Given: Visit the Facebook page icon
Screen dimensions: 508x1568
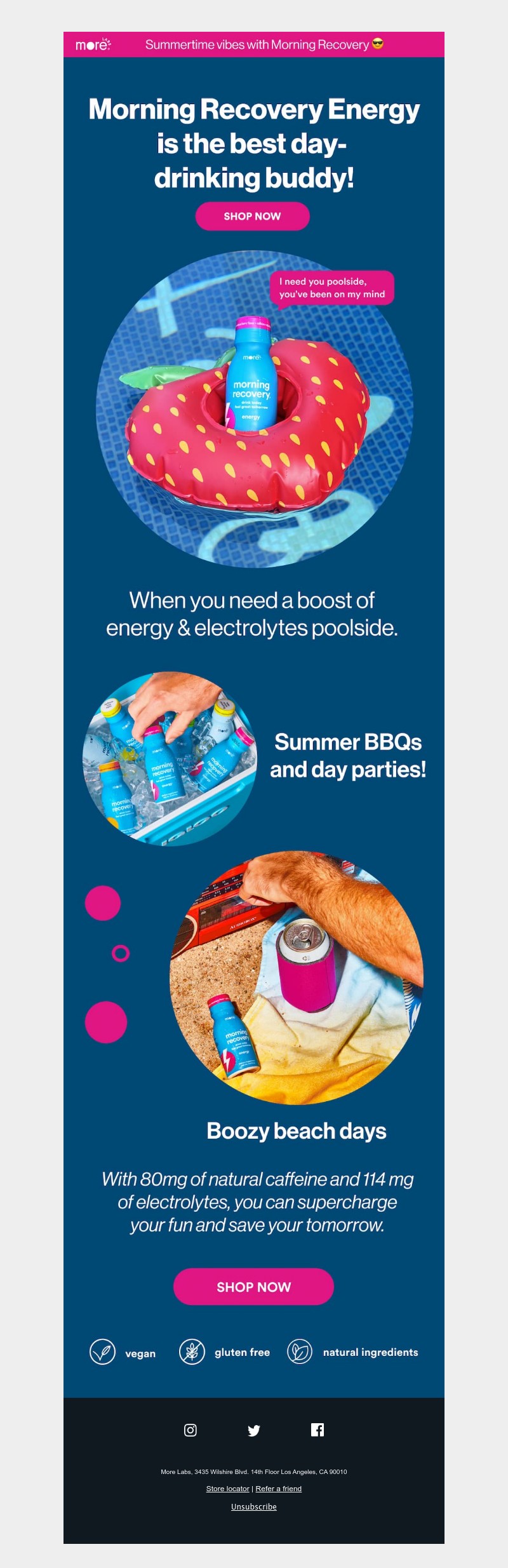Looking at the screenshot, I should tap(317, 1430).
